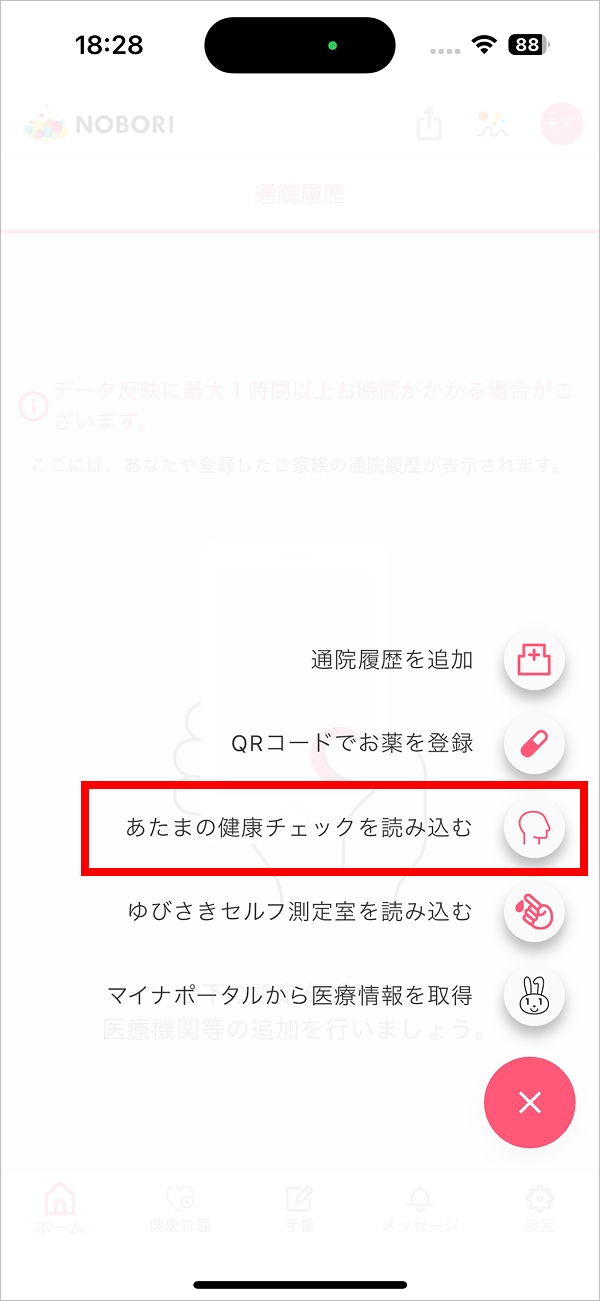Viewport: 600px width, 1301px height.
Task: Open QRコードでお薬を登録
Action: pyautogui.click(x=534, y=744)
